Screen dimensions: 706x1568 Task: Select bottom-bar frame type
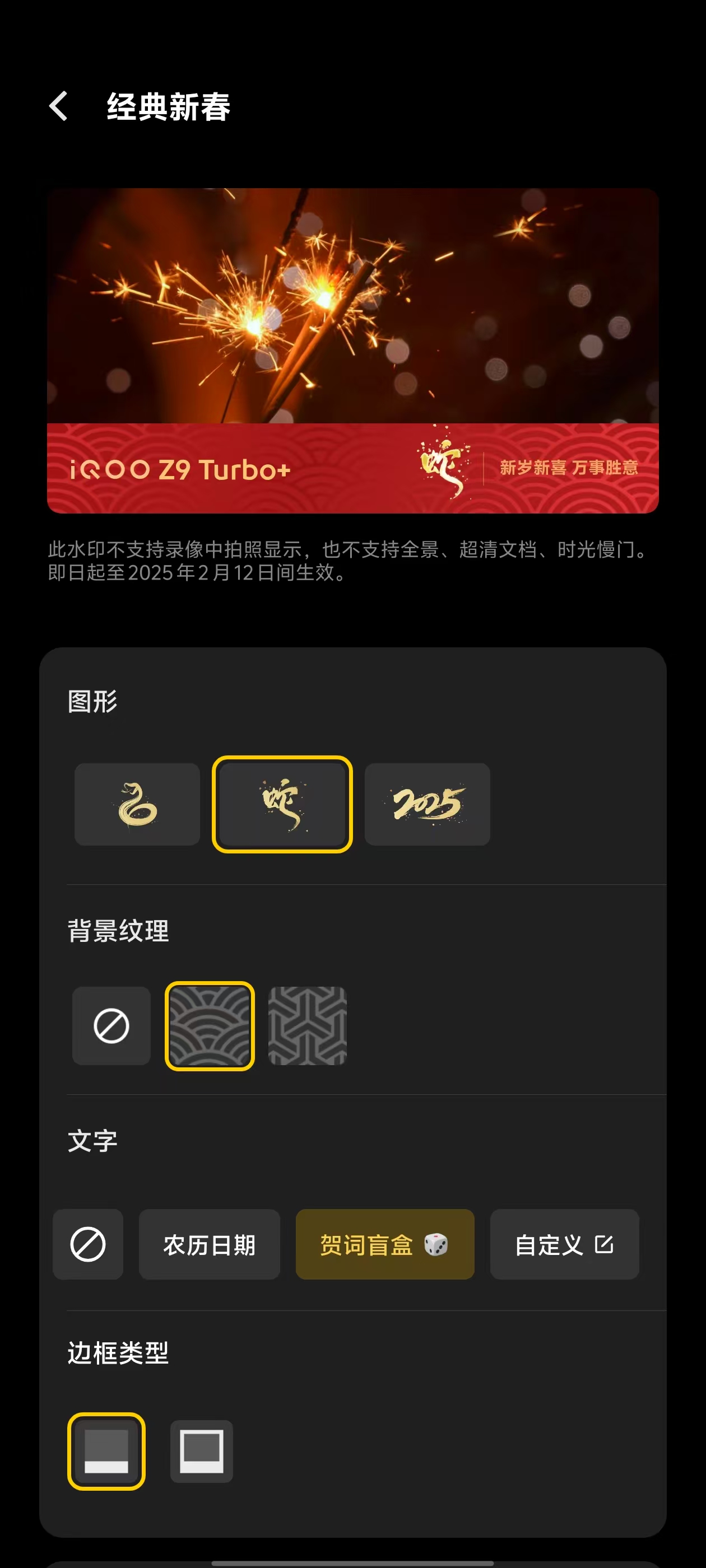click(106, 1451)
